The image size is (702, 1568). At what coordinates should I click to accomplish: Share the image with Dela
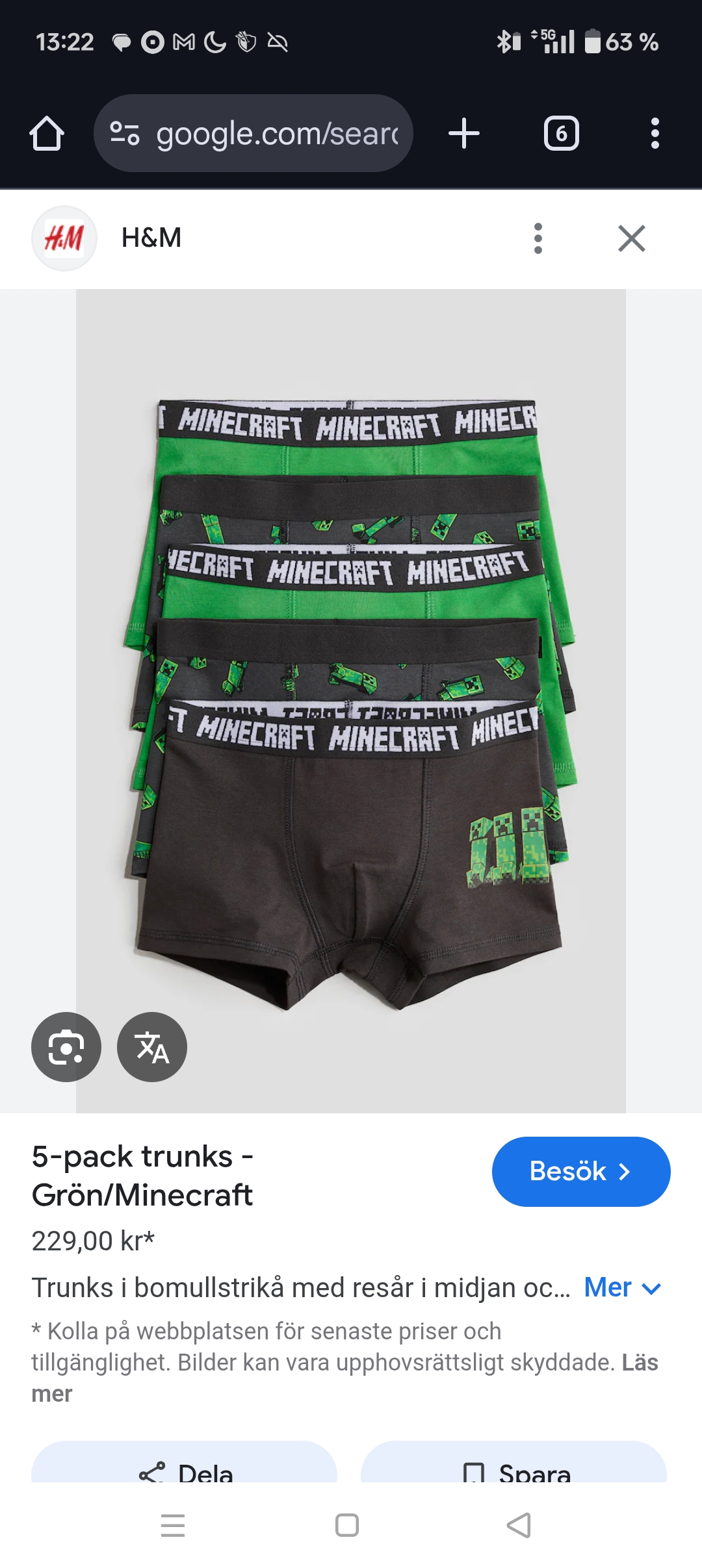tap(185, 1469)
